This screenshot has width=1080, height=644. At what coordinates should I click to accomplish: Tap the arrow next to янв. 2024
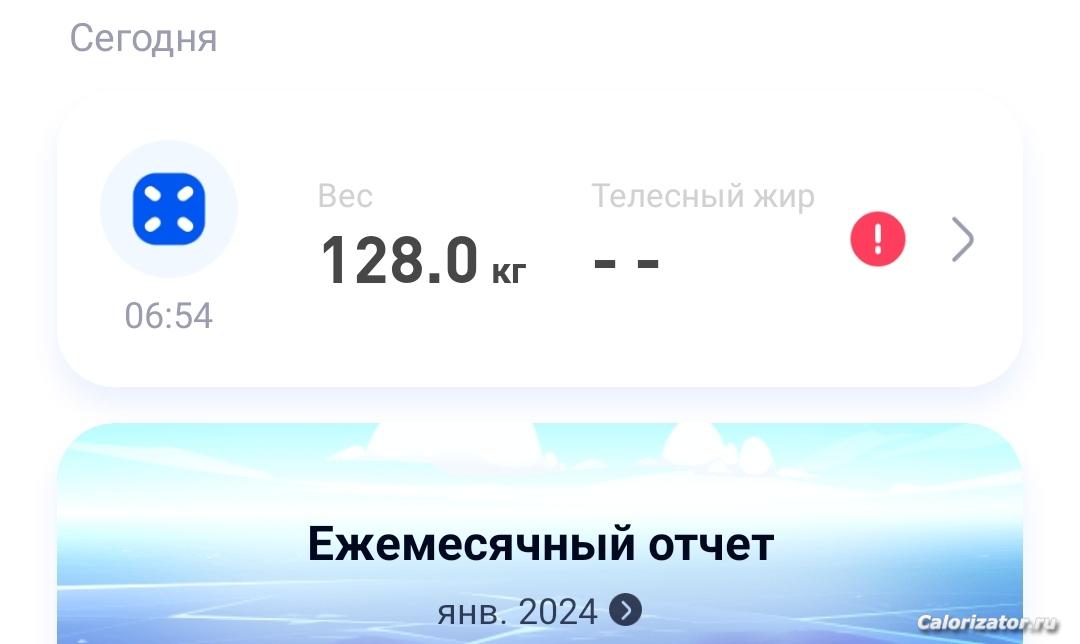(x=626, y=609)
